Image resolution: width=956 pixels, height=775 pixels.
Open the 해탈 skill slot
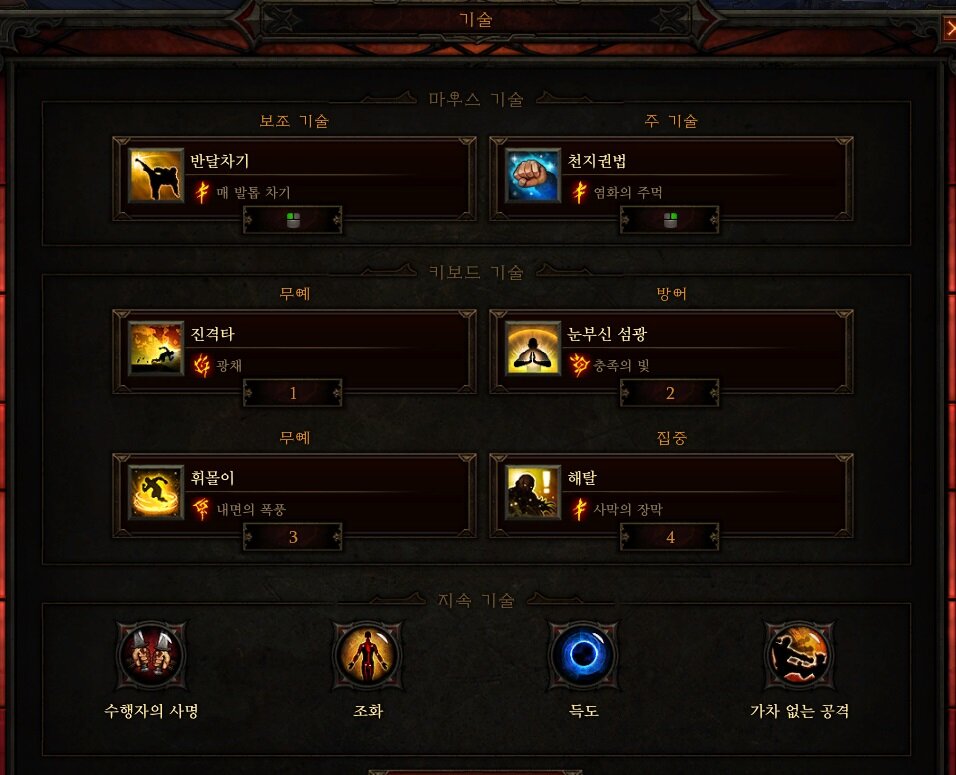(x=670, y=493)
